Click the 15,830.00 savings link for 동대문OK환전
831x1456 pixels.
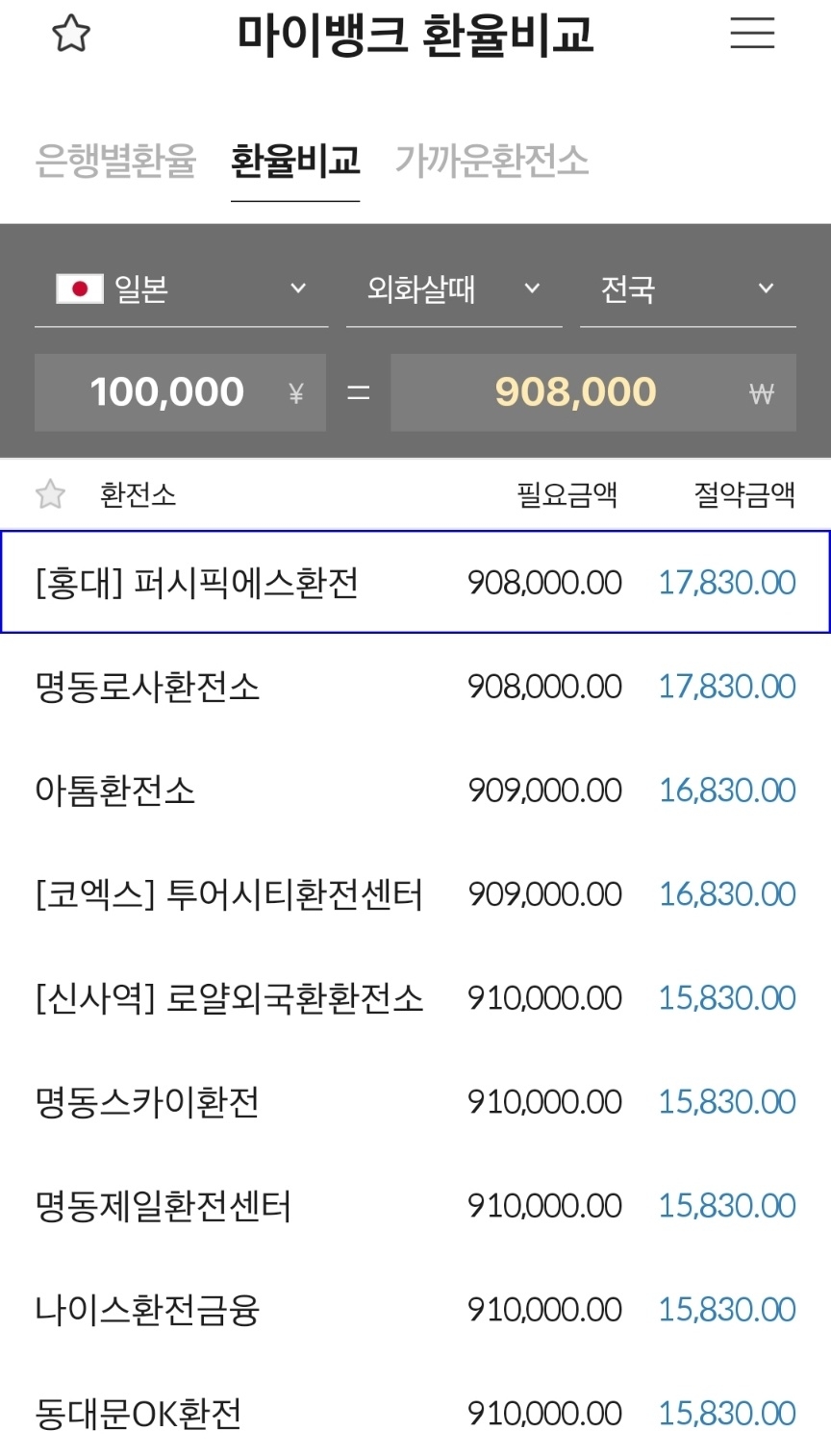point(727,1413)
